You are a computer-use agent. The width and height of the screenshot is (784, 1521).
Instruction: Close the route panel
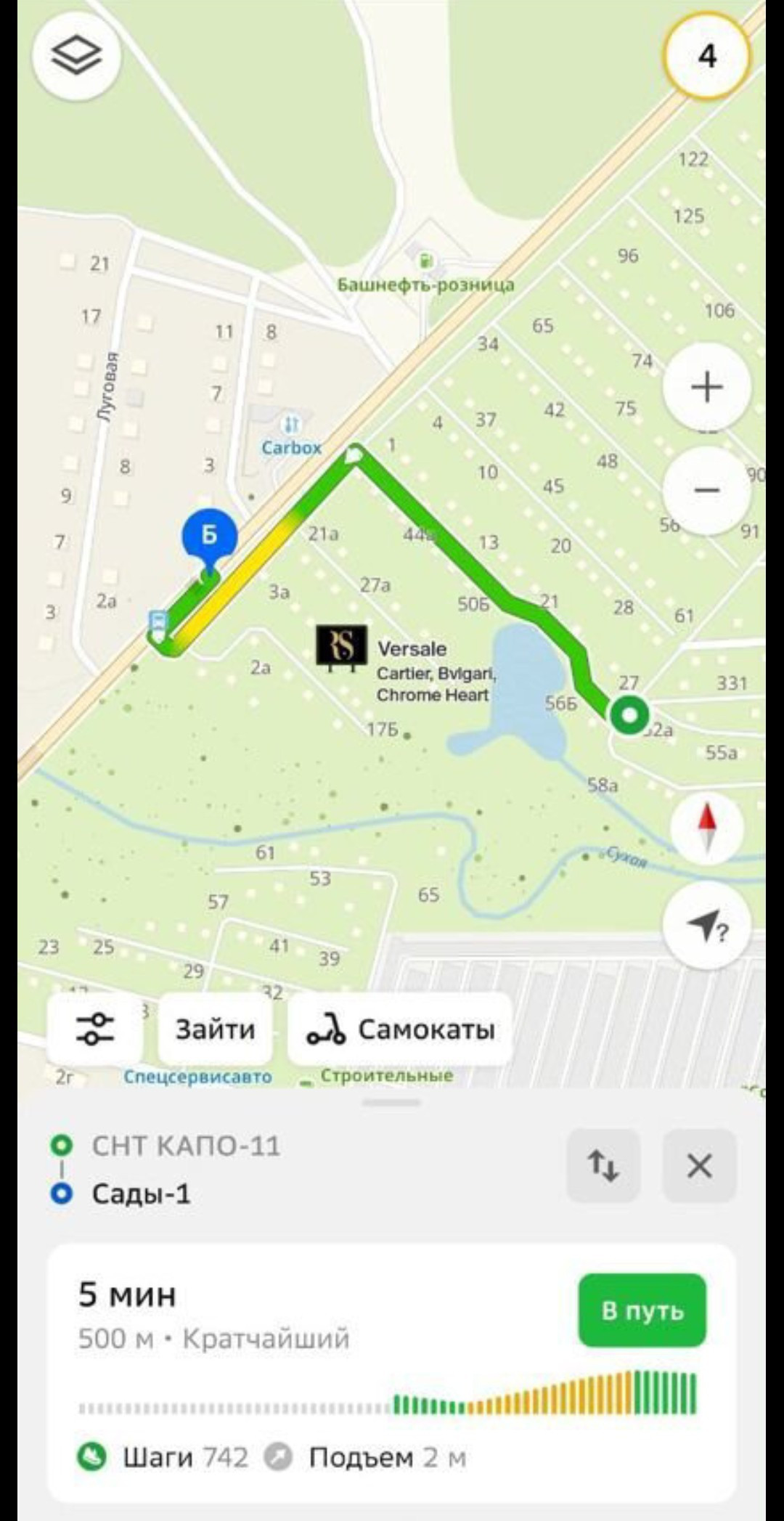pos(700,1166)
